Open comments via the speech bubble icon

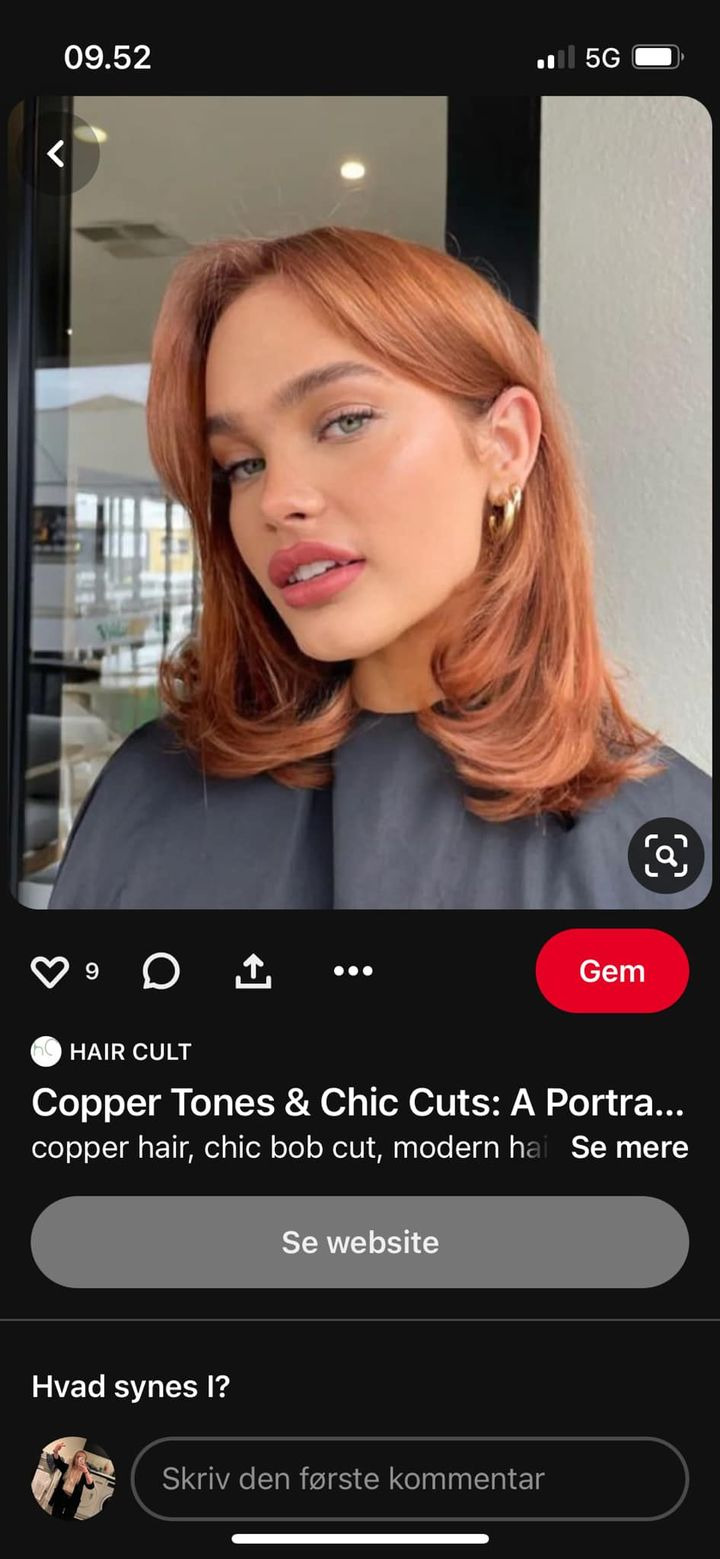pos(160,970)
